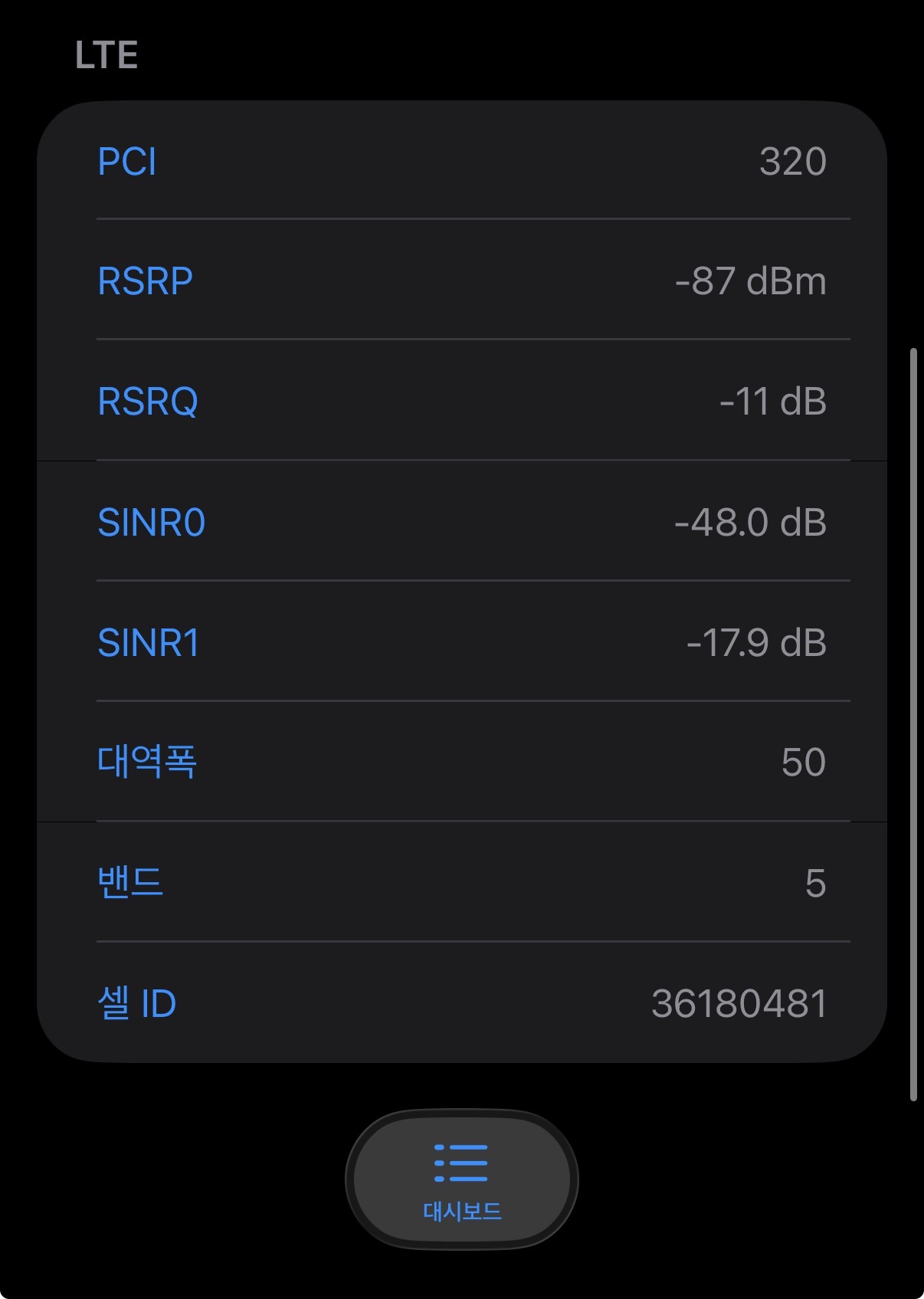This screenshot has width=924, height=1299.
Task: Tap the RSRQ reading -11 dB
Action: [x=775, y=402]
